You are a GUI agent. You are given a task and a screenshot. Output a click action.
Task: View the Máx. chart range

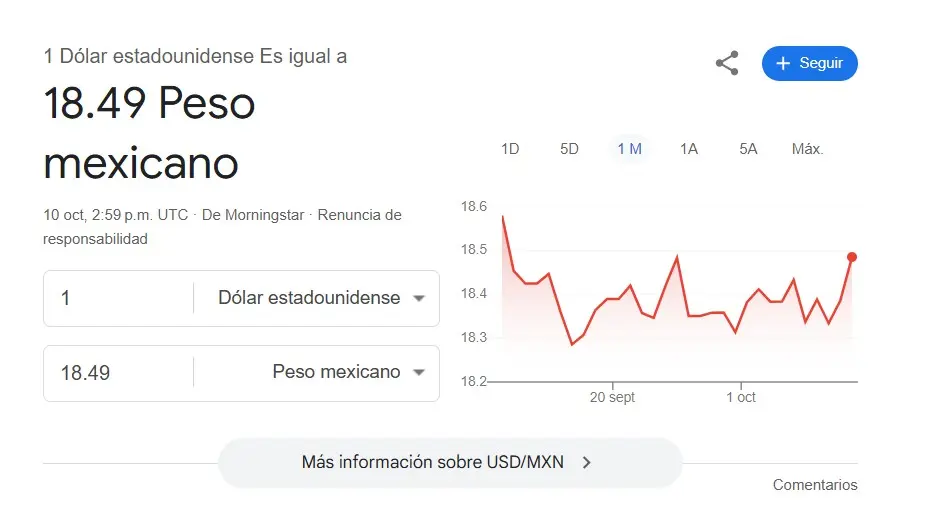point(807,149)
